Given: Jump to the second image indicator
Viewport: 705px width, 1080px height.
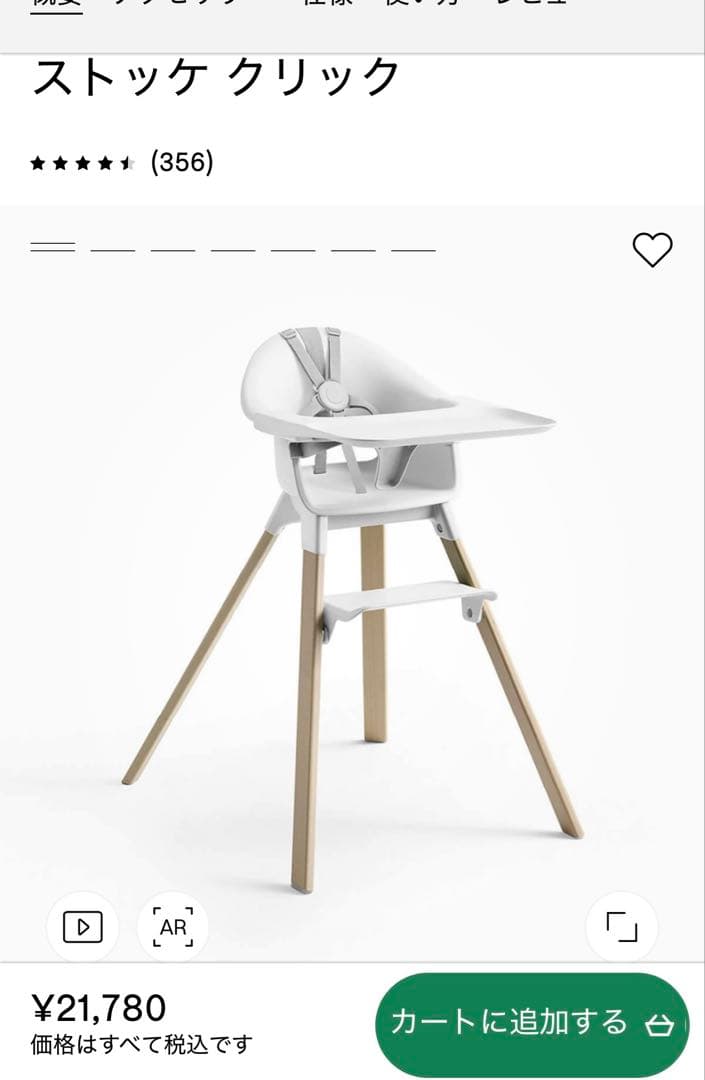Looking at the screenshot, I should [x=112, y=248].
